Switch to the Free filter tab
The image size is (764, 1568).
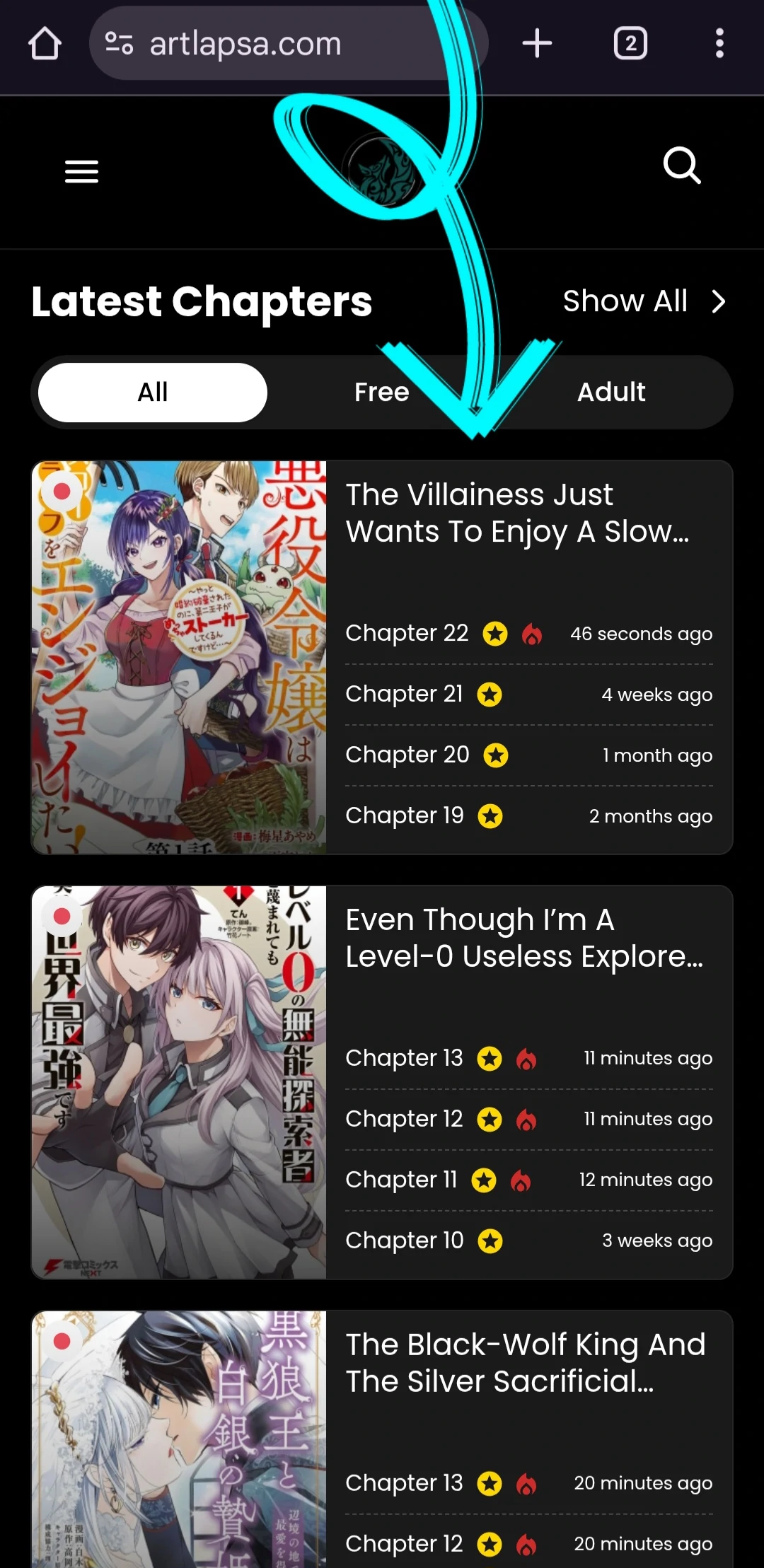pyautogui.click(x=381, y=392)
